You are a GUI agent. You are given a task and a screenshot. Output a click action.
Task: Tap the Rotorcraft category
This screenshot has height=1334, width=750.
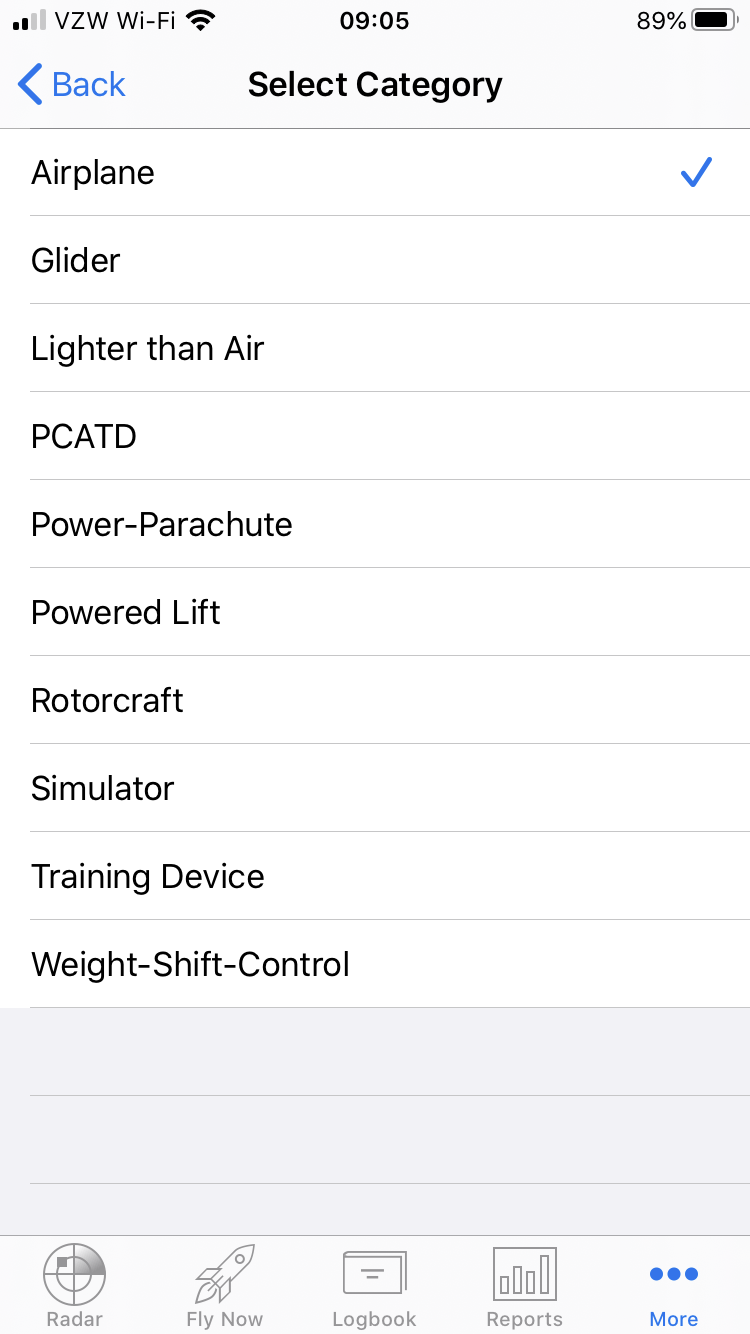(x=375, y=700)
